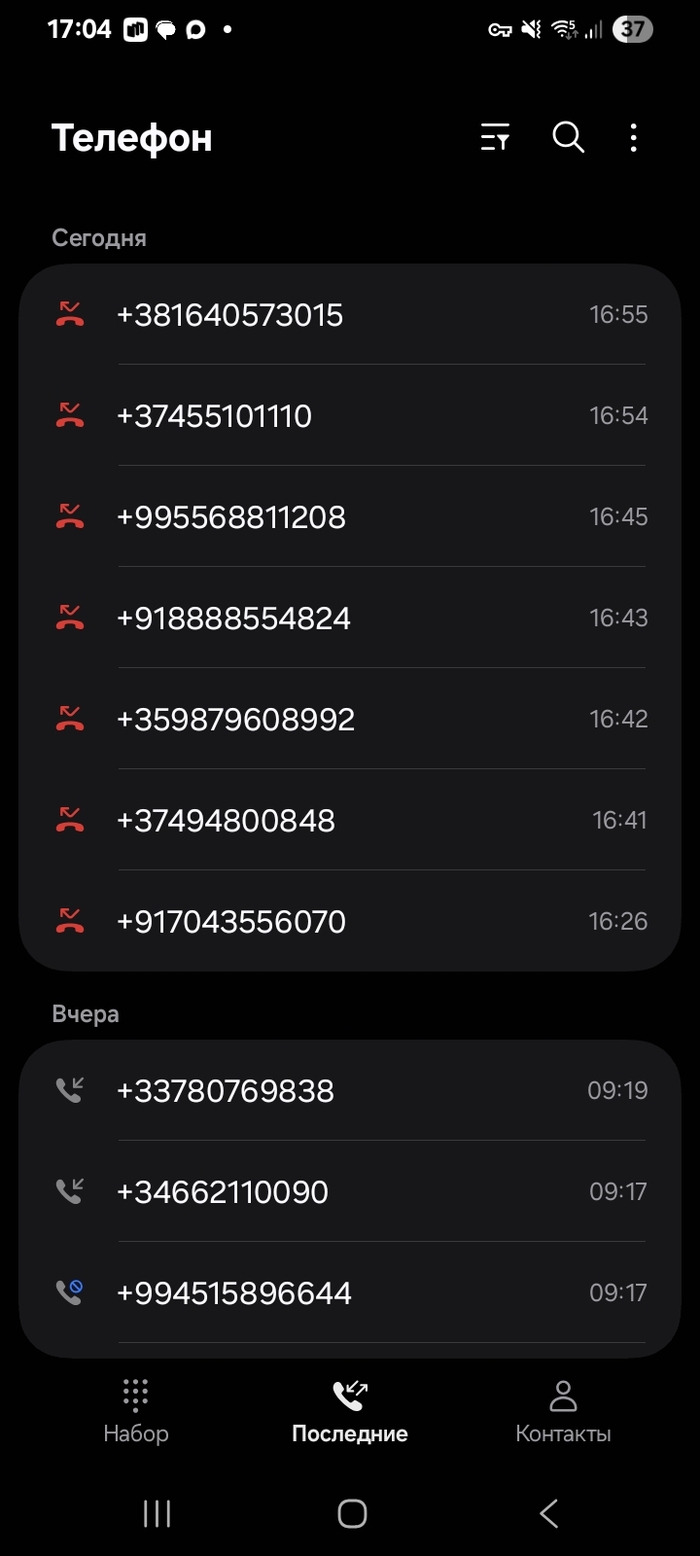Search the call history
Image resolution: width=700 pixels, height=1556 pixels.
click(x=568, y=138)
